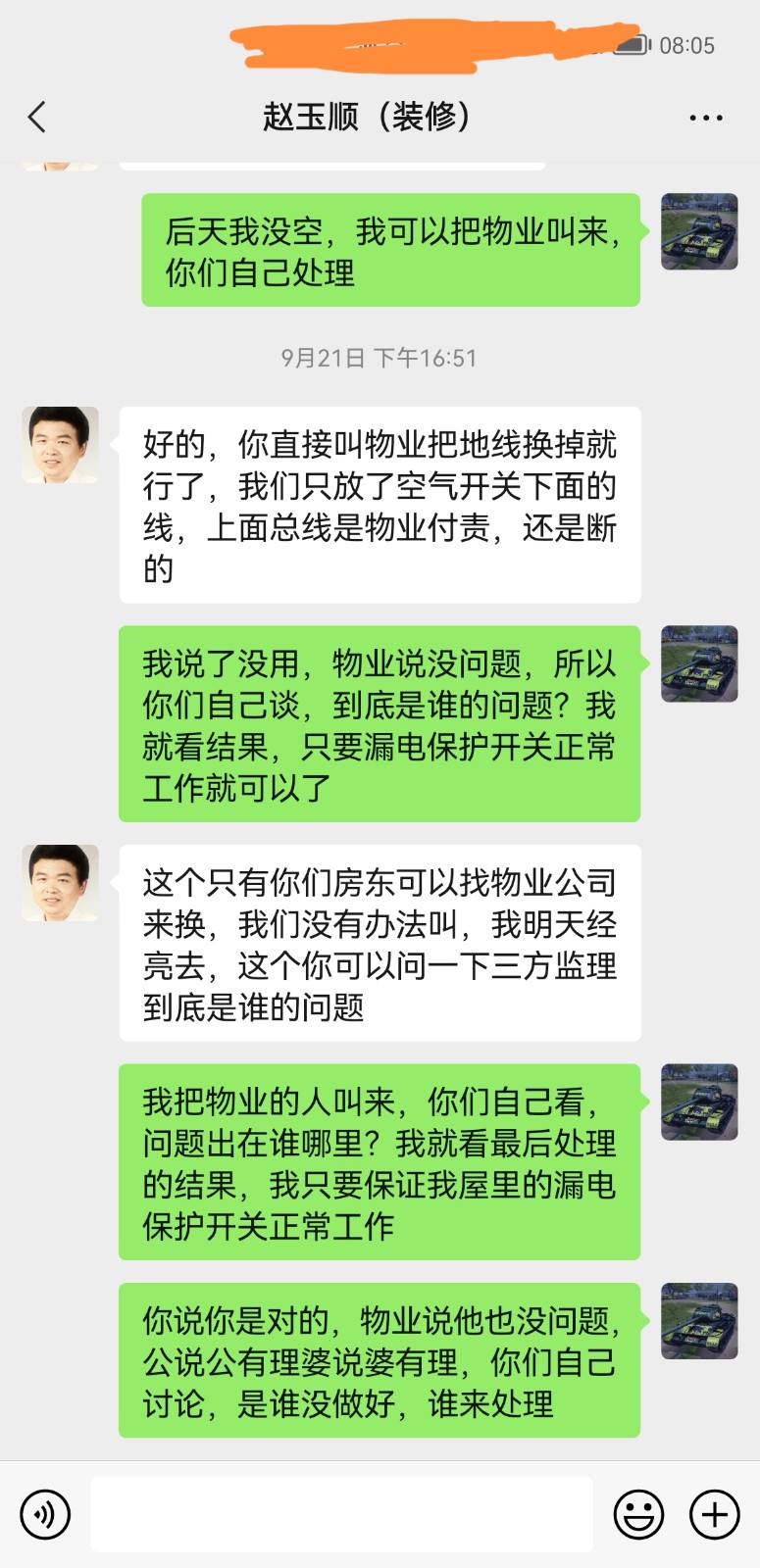Tap the message text field
760x1568 pixels.
point(341,1514)
